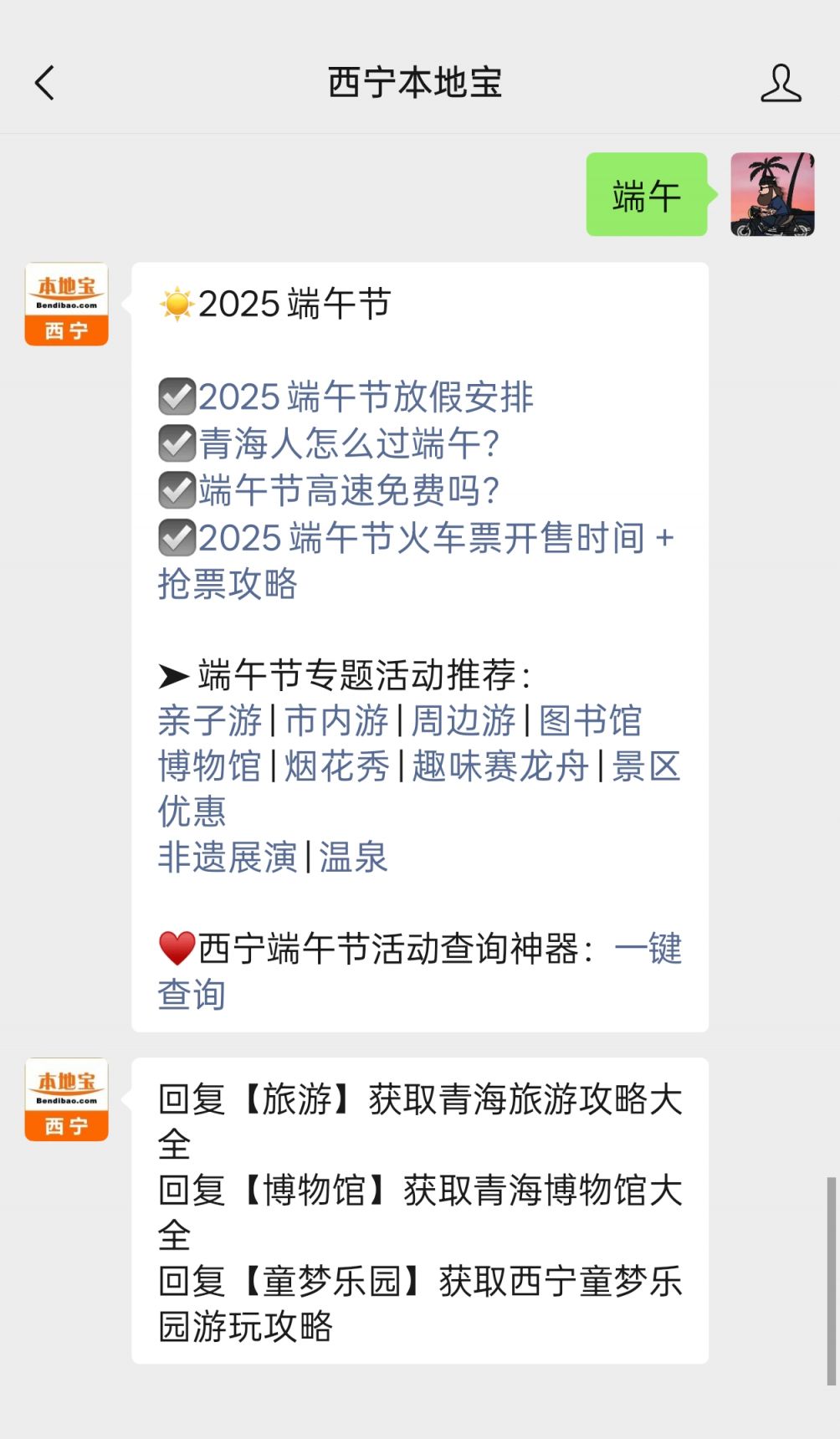Open the 亲子游 link
The height and width of the screenshot is (1439, 840).
coord(210,720)
